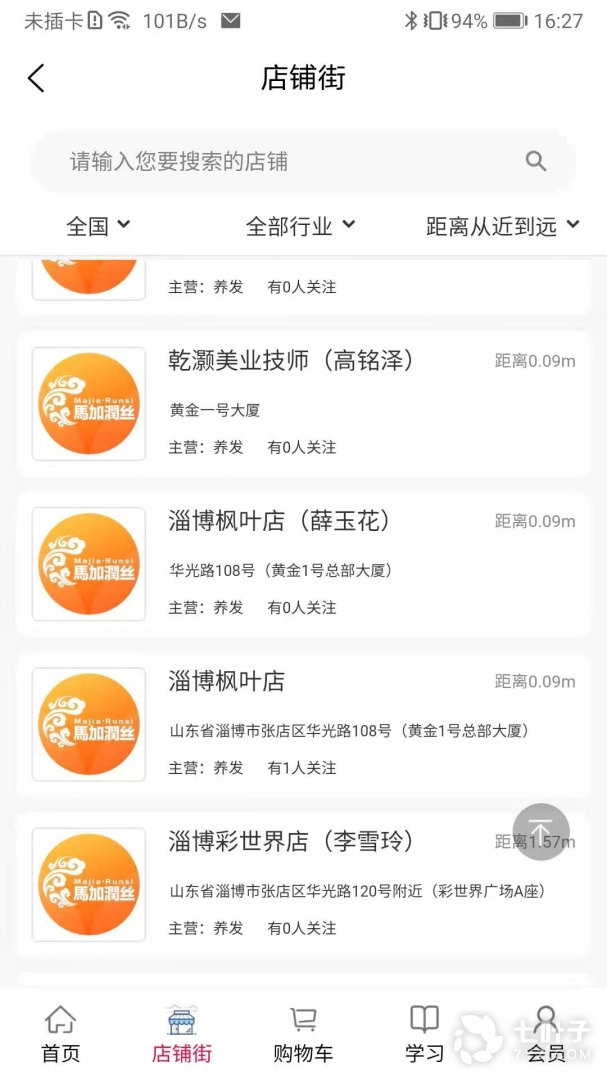Open the 购物车 tab
The width and height of the screenshot is (607, 1080).
[x=303, y=1035]
